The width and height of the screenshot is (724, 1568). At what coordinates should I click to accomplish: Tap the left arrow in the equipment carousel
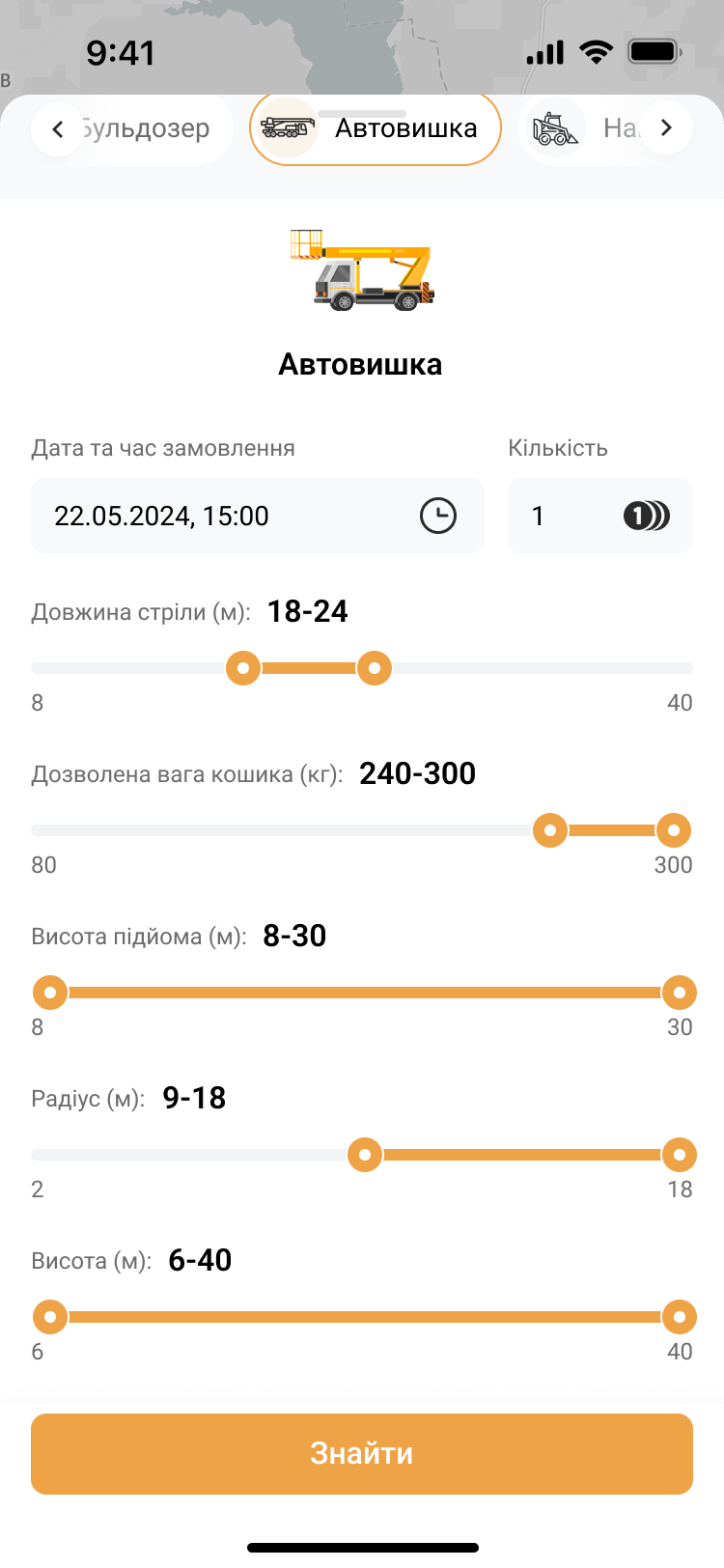coord(58,128)
